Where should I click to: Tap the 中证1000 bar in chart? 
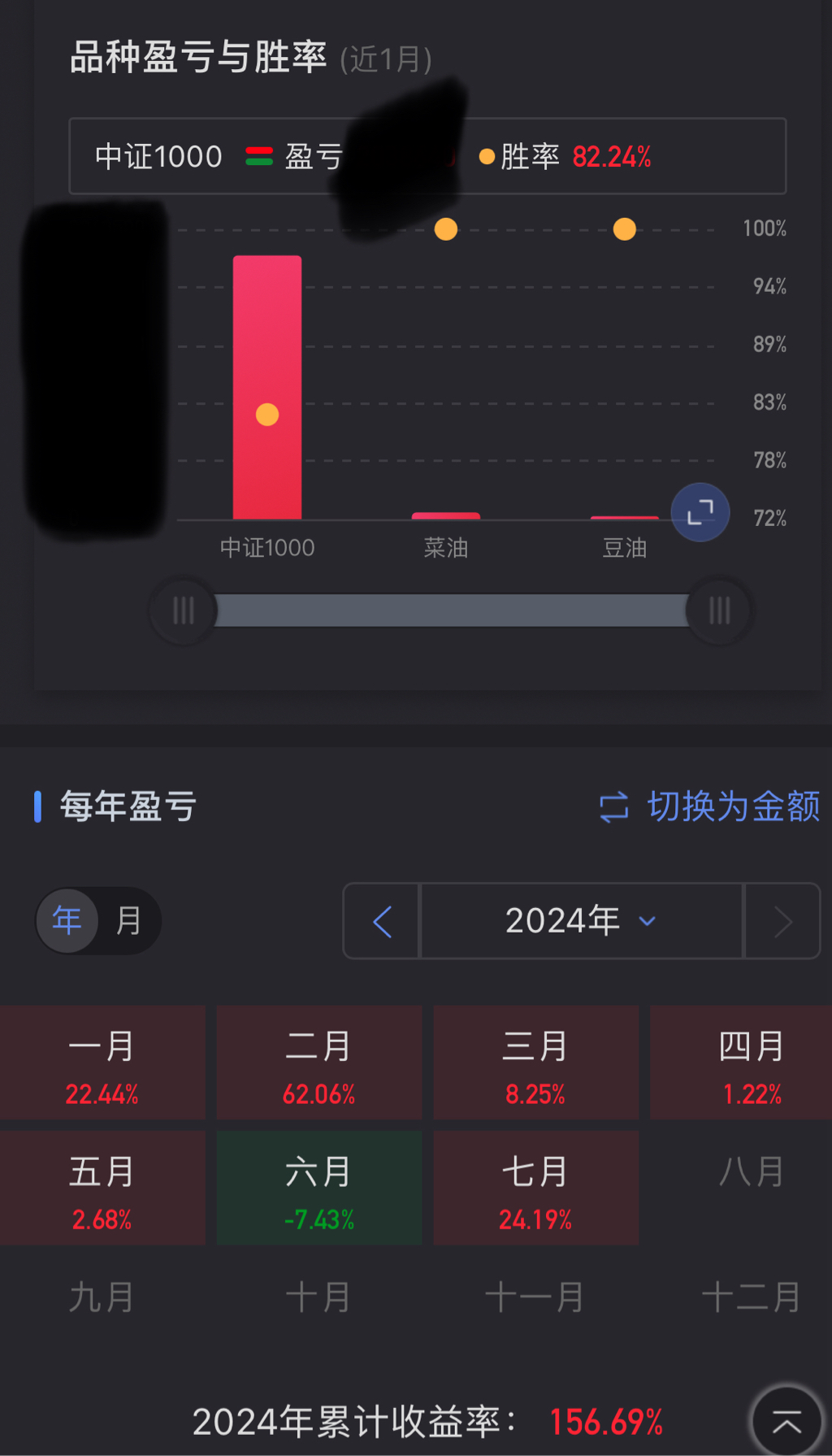tap(267, 388)
